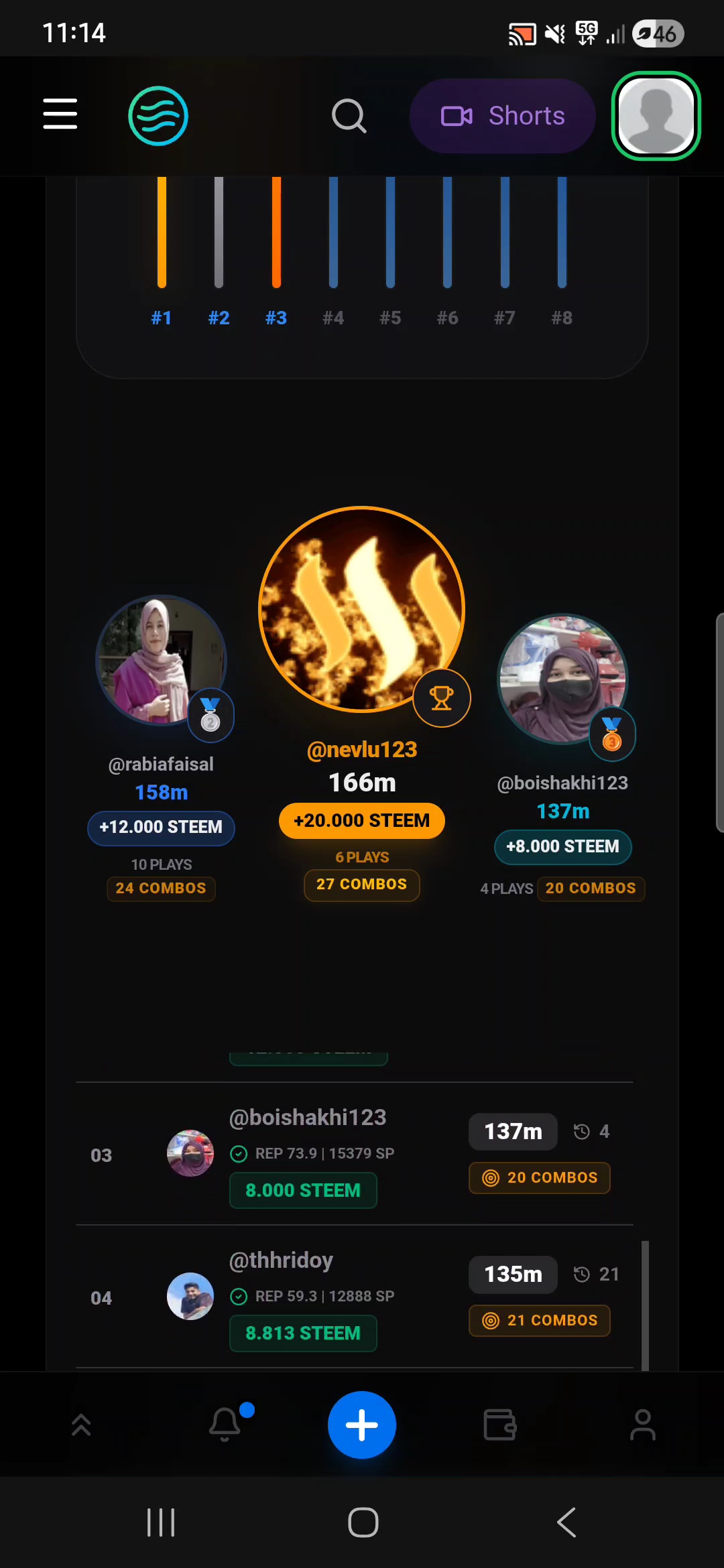Create a new post with plus button
The height and width of the screenshot is (1568, 724).
click(x=362, y=1425)
